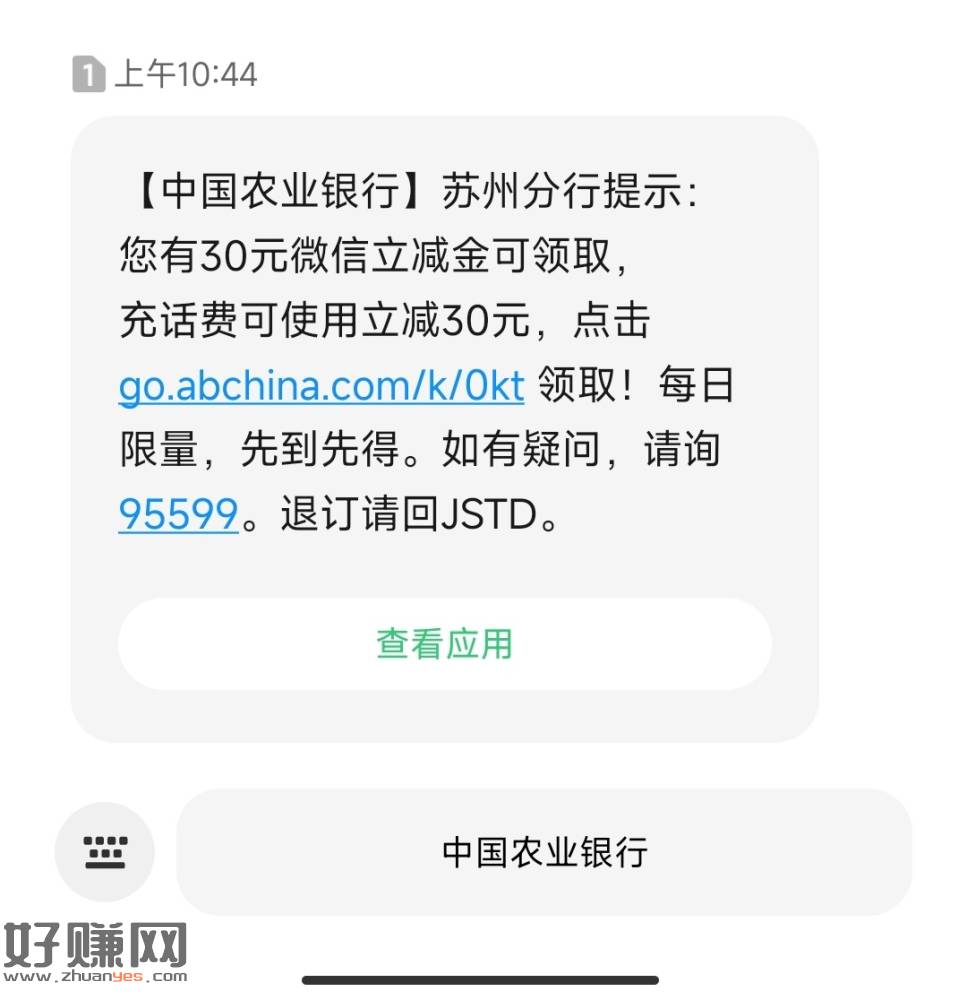The width and height of the screenshot is (967, 1000).
Task: Open the 中国农业银行 menu button
Action: 544,852
